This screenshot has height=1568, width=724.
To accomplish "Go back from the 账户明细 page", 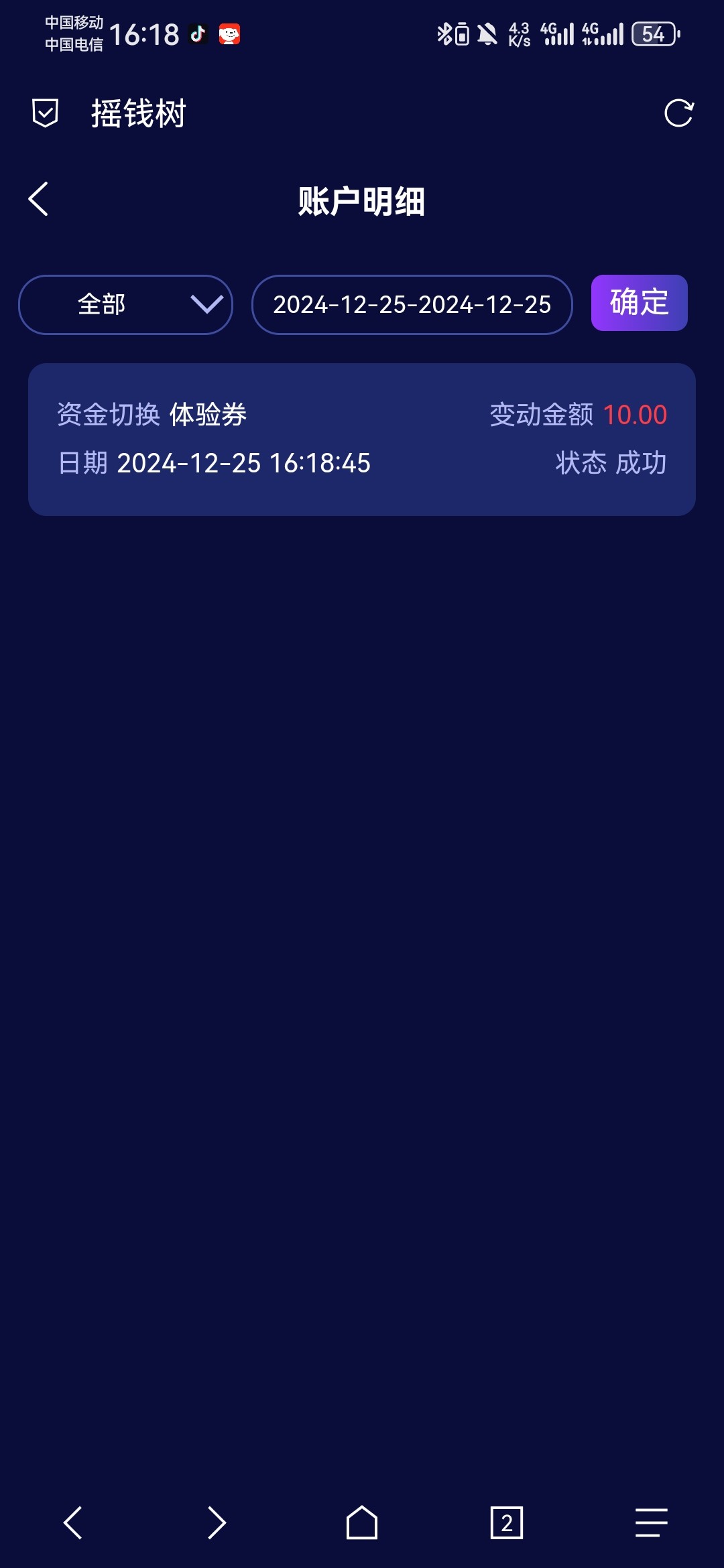I will [38, 199].
